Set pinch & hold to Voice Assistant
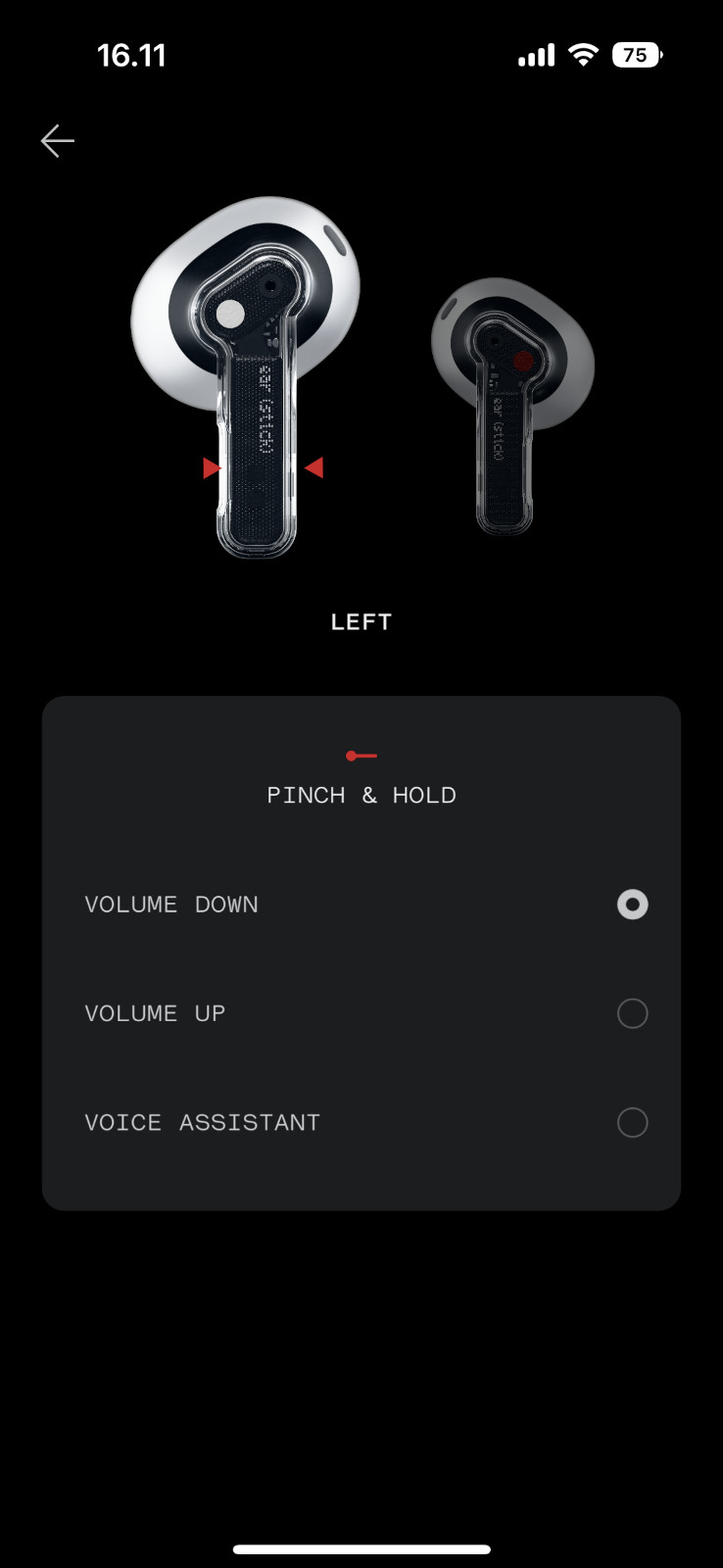 pyautogui.click(x=361, y=1122)
